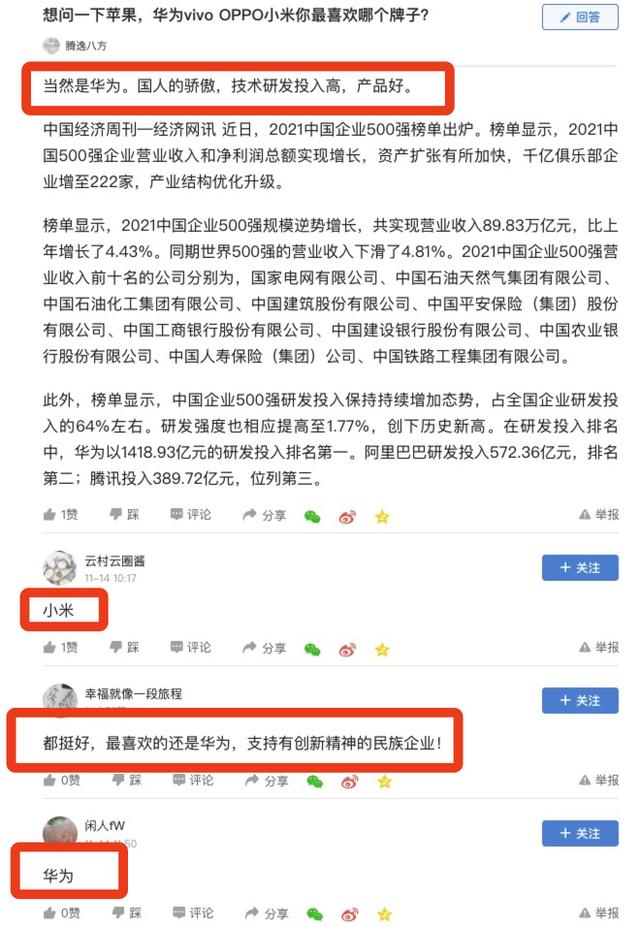Favorite 幸福就像一段旅程's answer with the star
This screenshot has width=640, height=927.
(381, 781)
